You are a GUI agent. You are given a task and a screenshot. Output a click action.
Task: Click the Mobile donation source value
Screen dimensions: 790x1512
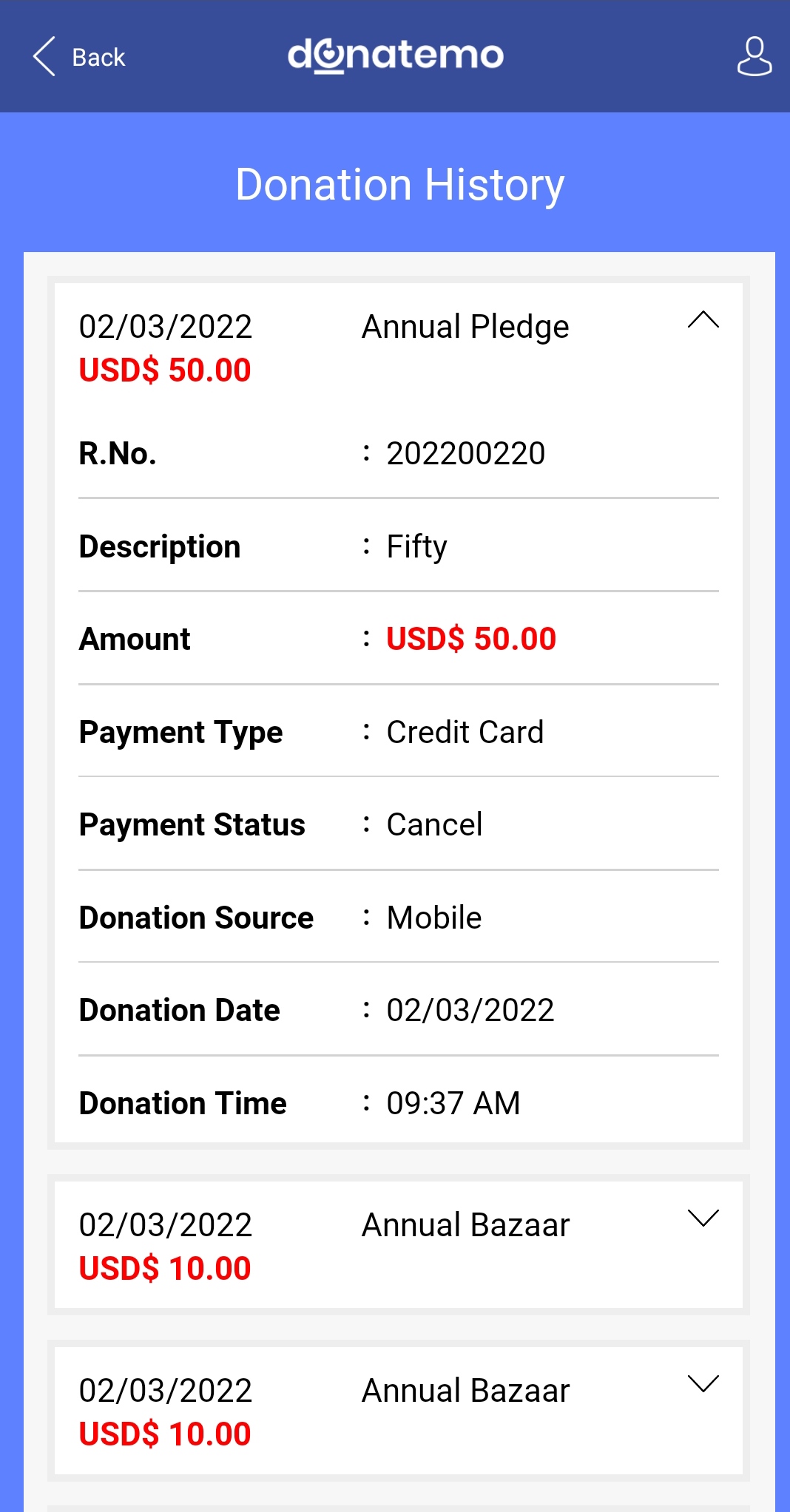(433, 917)
